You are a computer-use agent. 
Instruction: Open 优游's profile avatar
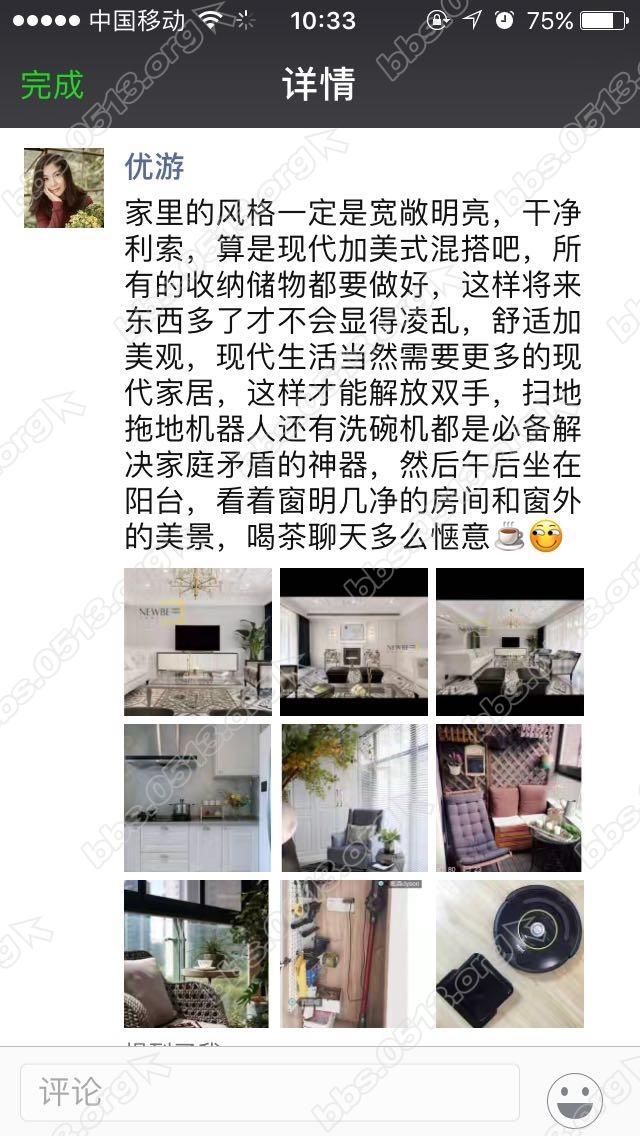[64, 188]
